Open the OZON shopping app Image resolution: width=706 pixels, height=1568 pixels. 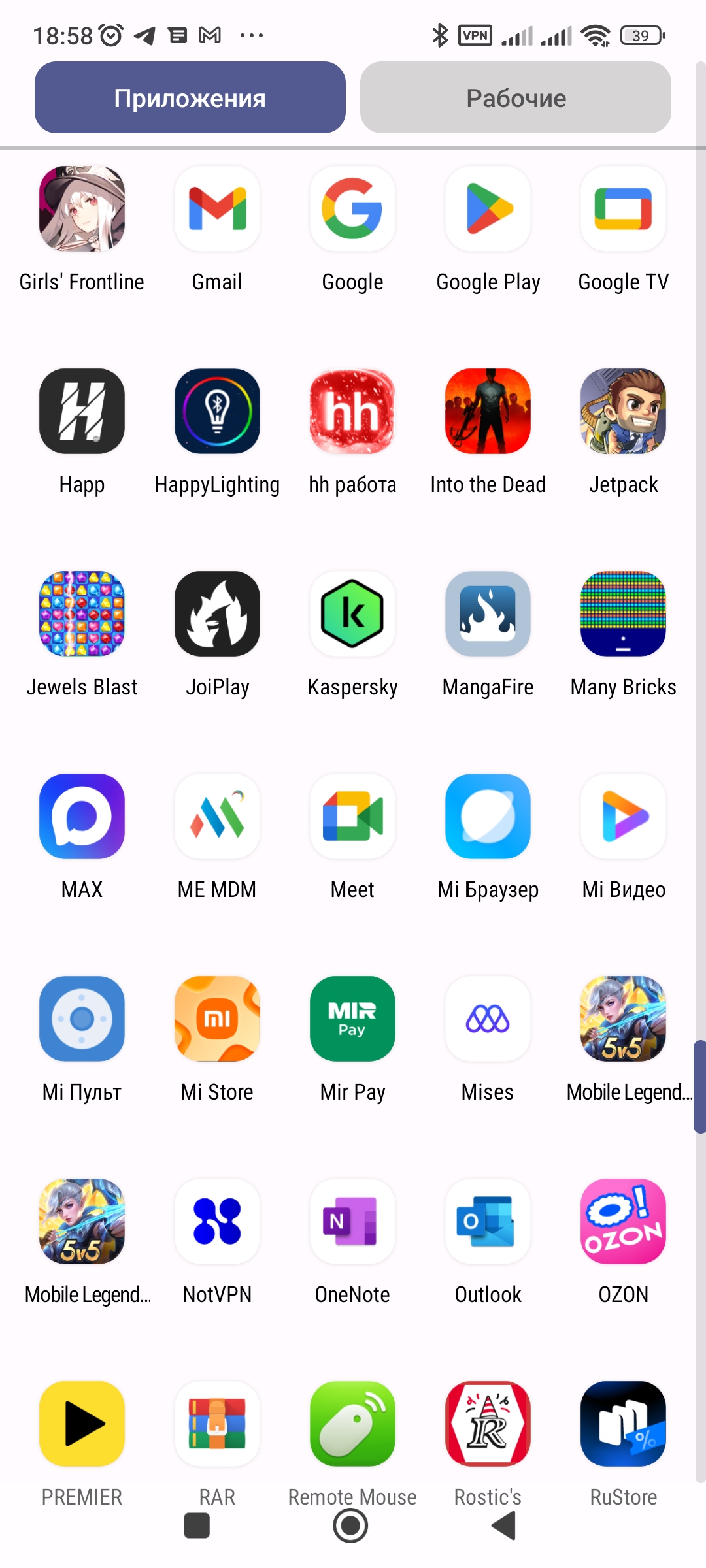coord(623,1222)
